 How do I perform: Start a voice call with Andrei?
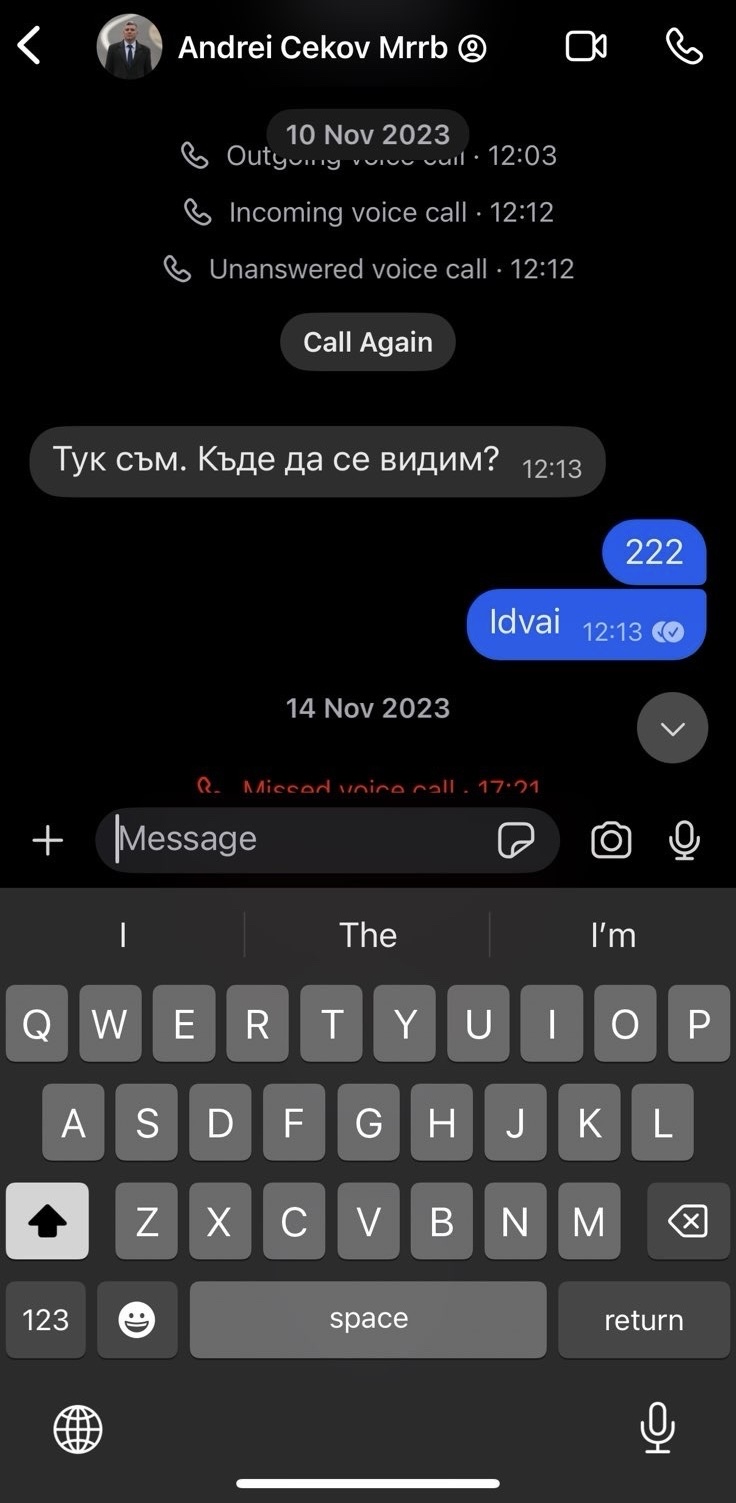point(684,46)
